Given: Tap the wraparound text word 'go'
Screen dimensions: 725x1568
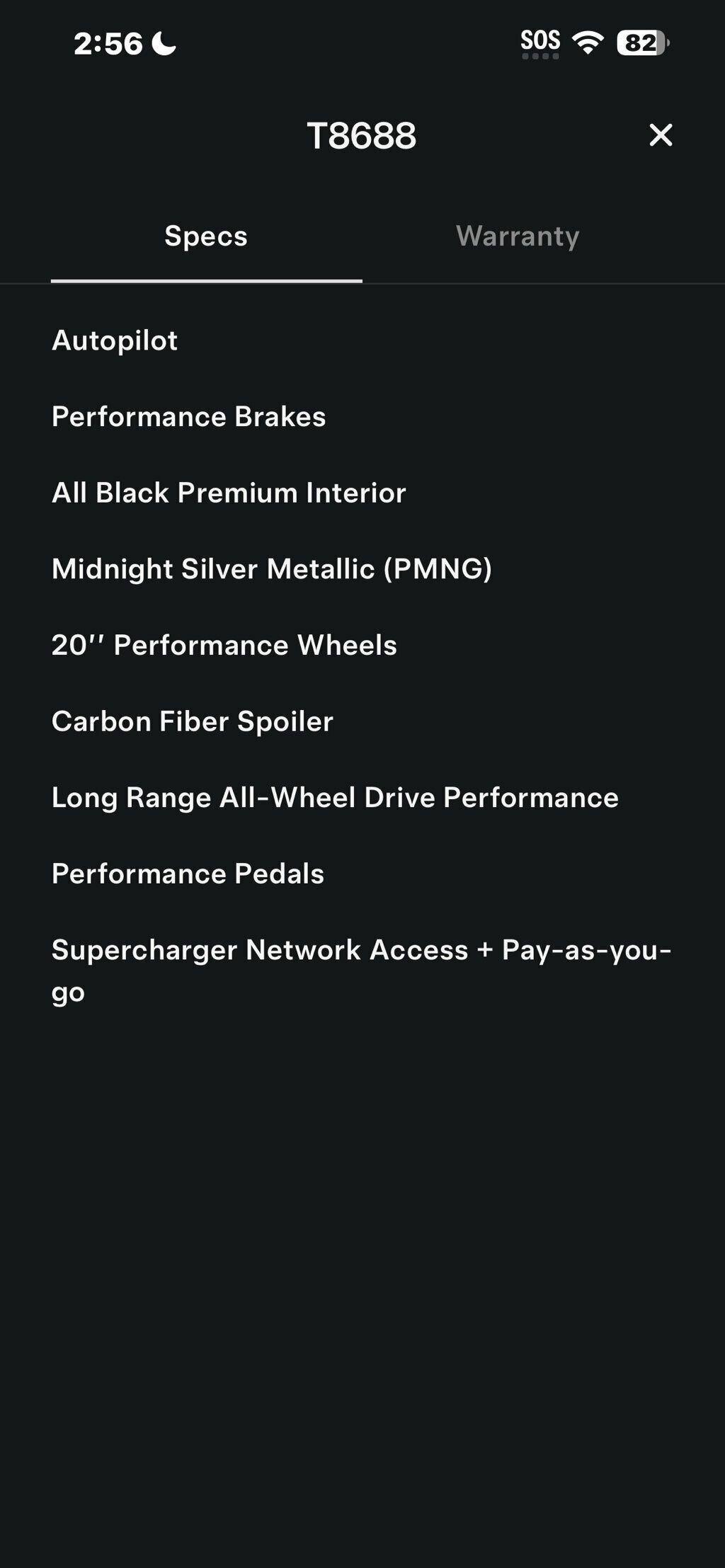Looking at the screenshot, I should click(x=68, y=992).
